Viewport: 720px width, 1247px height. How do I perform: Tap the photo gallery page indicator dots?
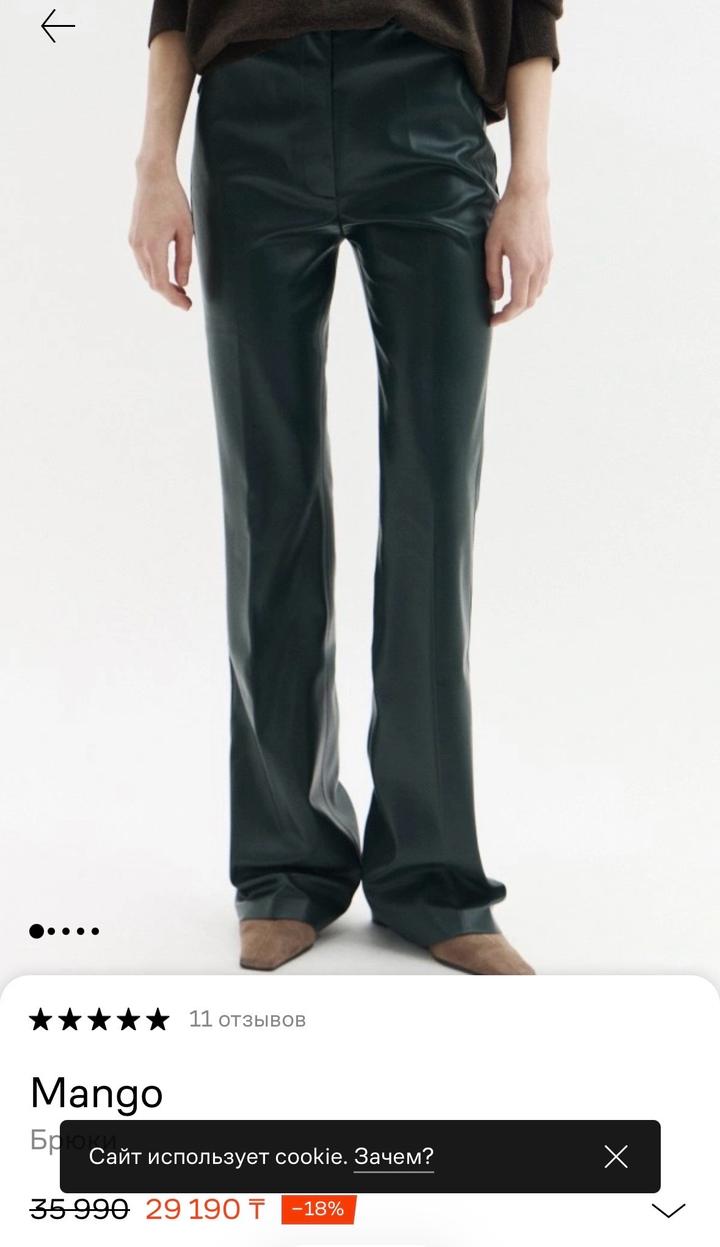65,931
